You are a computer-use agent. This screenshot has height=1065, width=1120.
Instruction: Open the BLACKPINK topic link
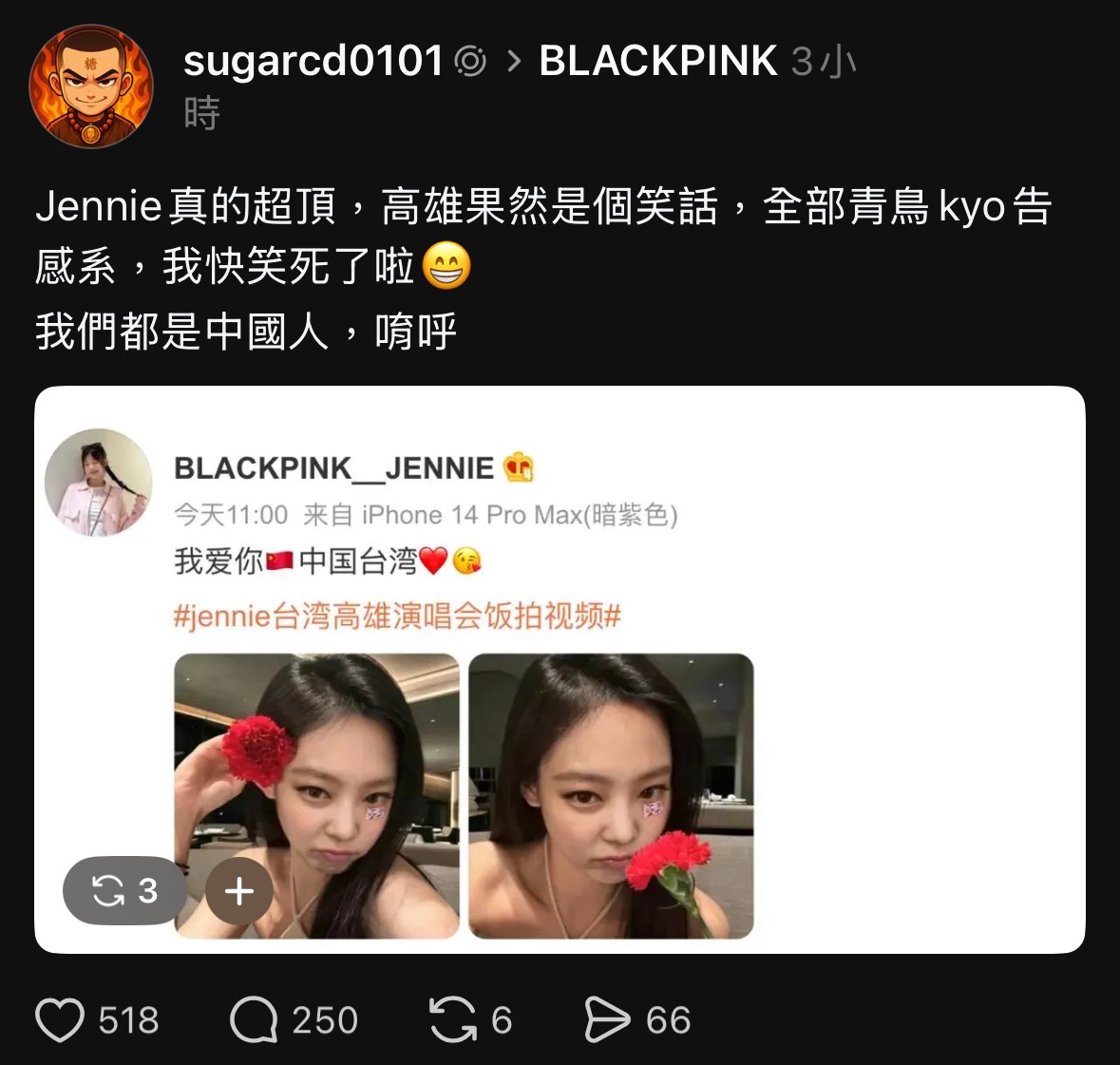tap(657, 62)
